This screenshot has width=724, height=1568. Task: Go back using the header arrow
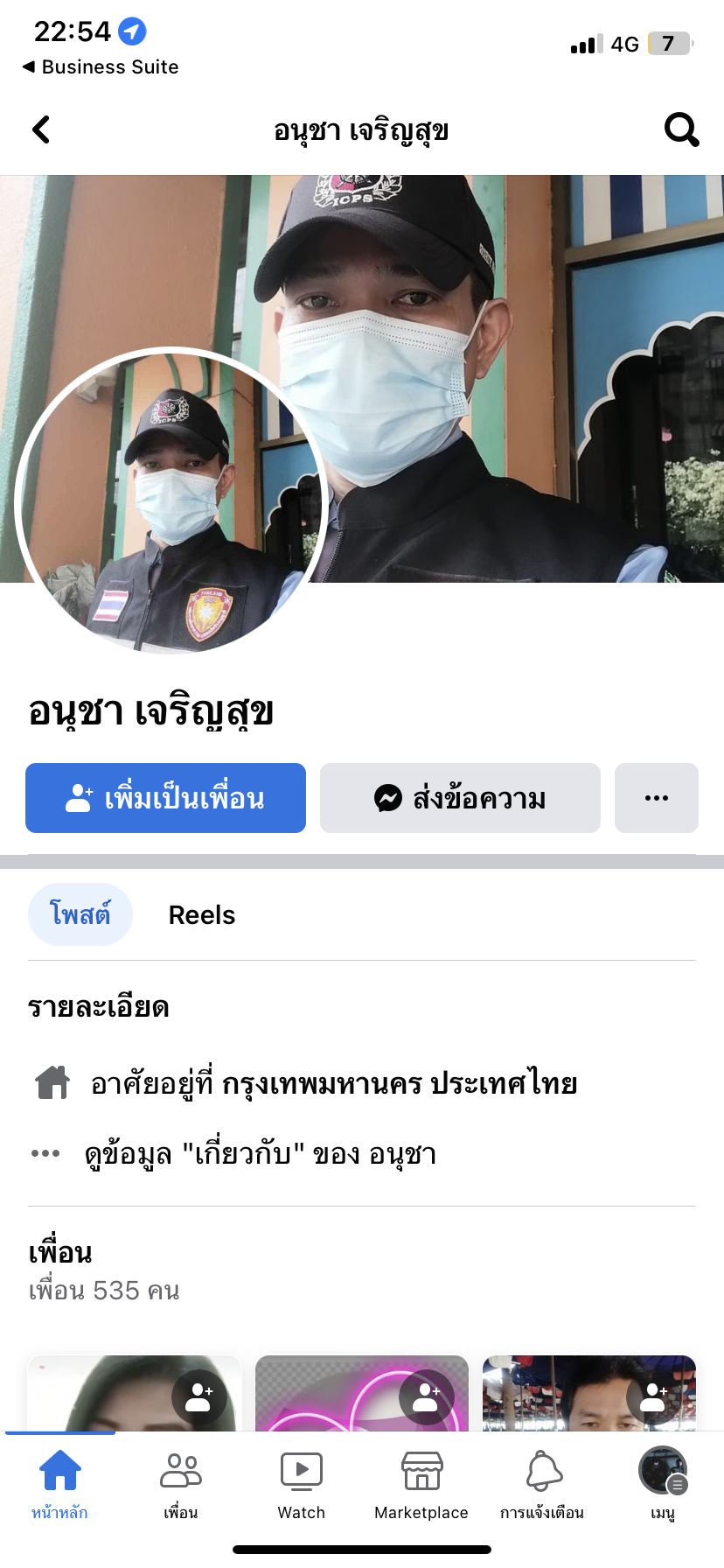click(x=41, y=130)
